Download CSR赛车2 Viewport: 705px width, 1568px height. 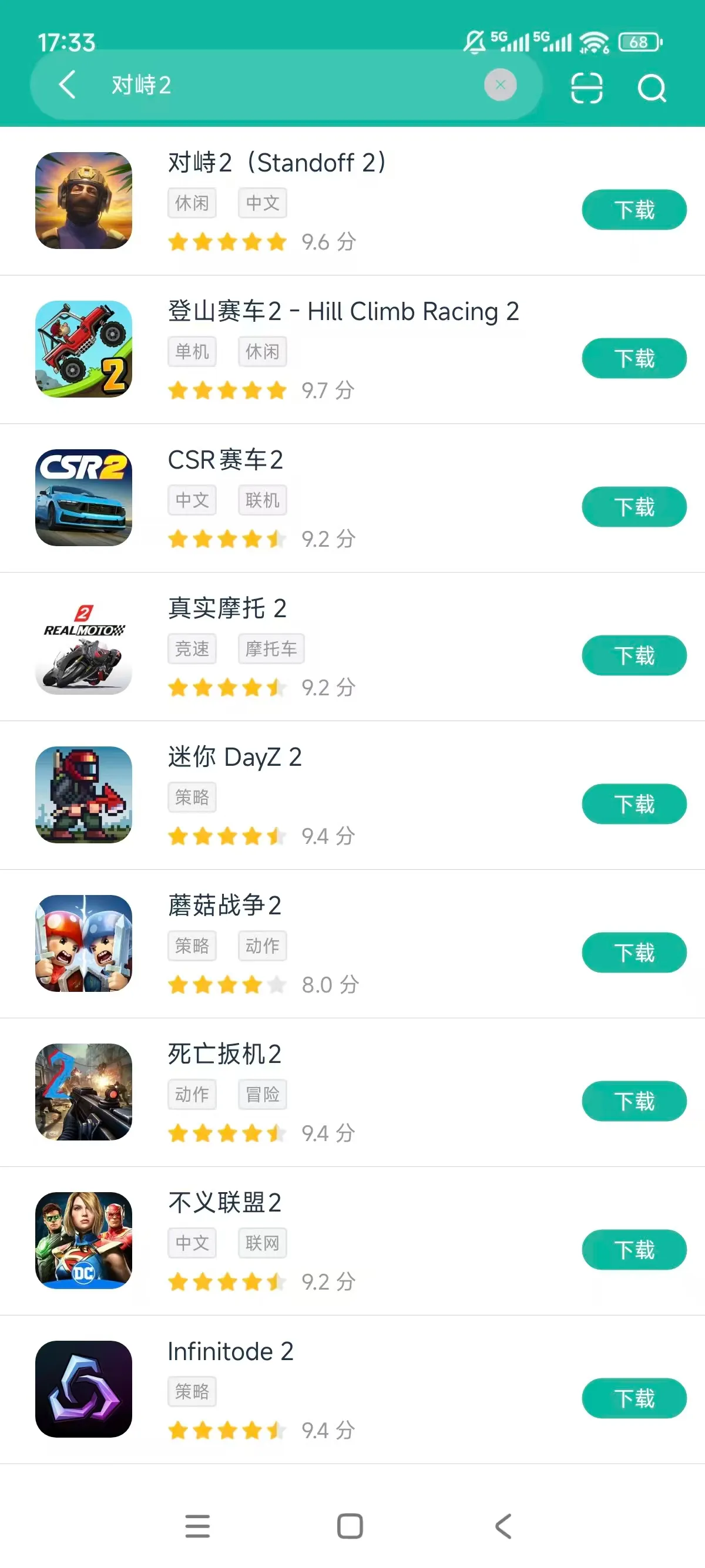(634, 507)
